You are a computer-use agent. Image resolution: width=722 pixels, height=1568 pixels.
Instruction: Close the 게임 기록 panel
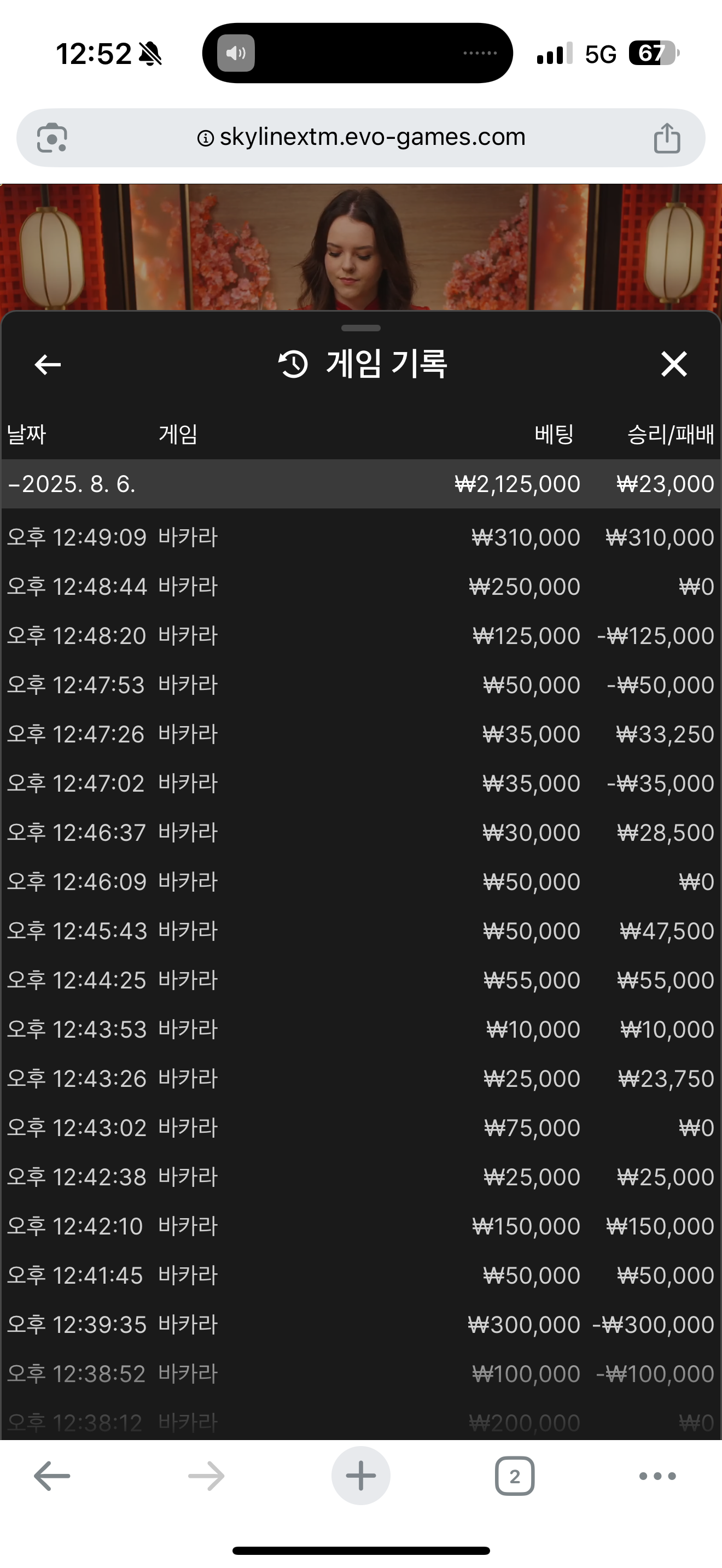click(674, 364)
